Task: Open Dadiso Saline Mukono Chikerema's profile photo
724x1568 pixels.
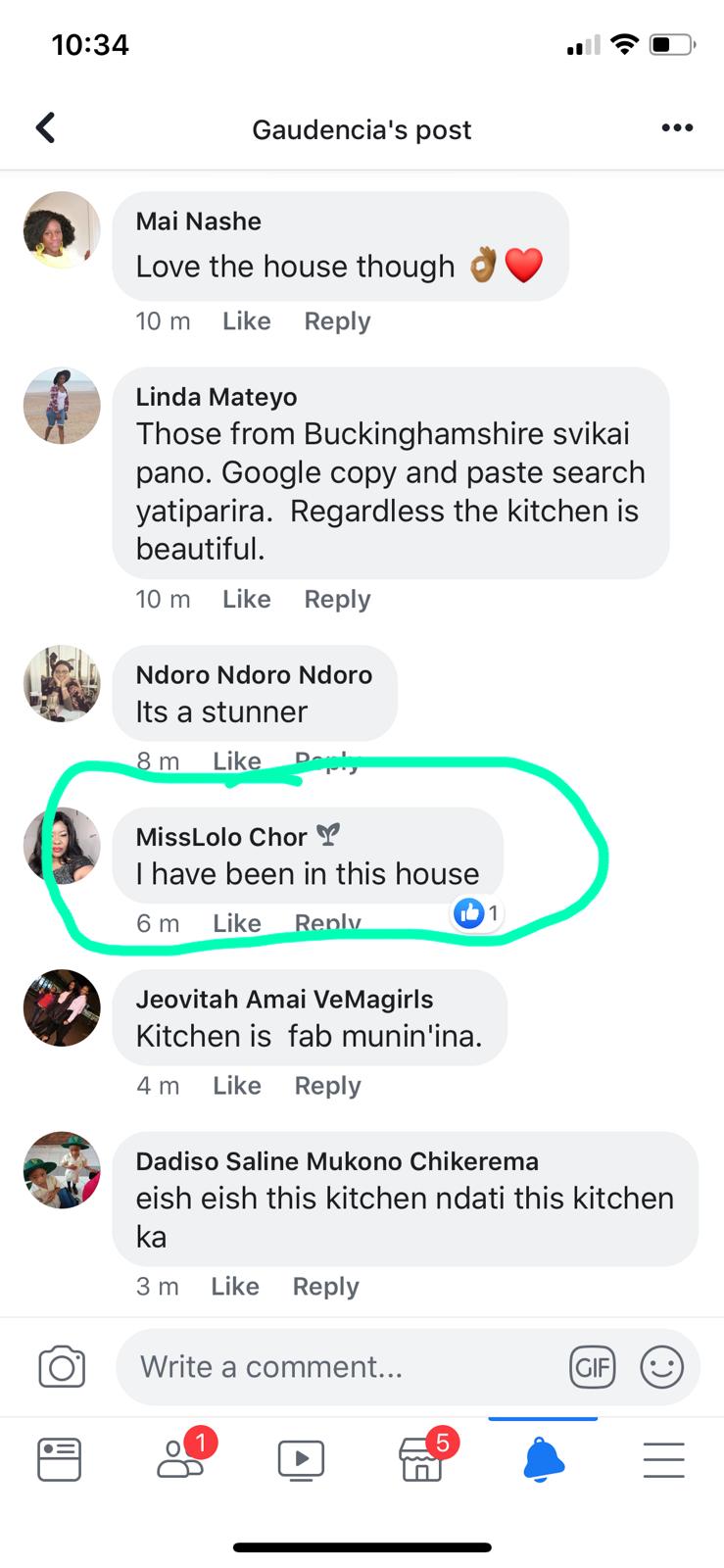Action: (61, 1170)
